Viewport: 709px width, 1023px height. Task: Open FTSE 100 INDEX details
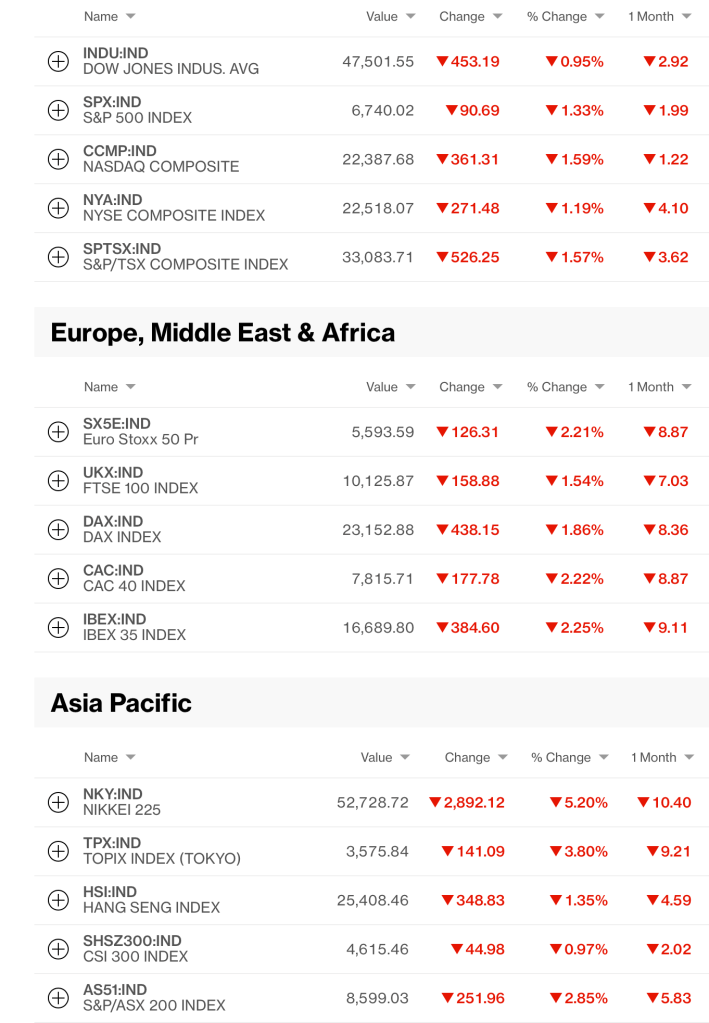(x=140, y=481)
